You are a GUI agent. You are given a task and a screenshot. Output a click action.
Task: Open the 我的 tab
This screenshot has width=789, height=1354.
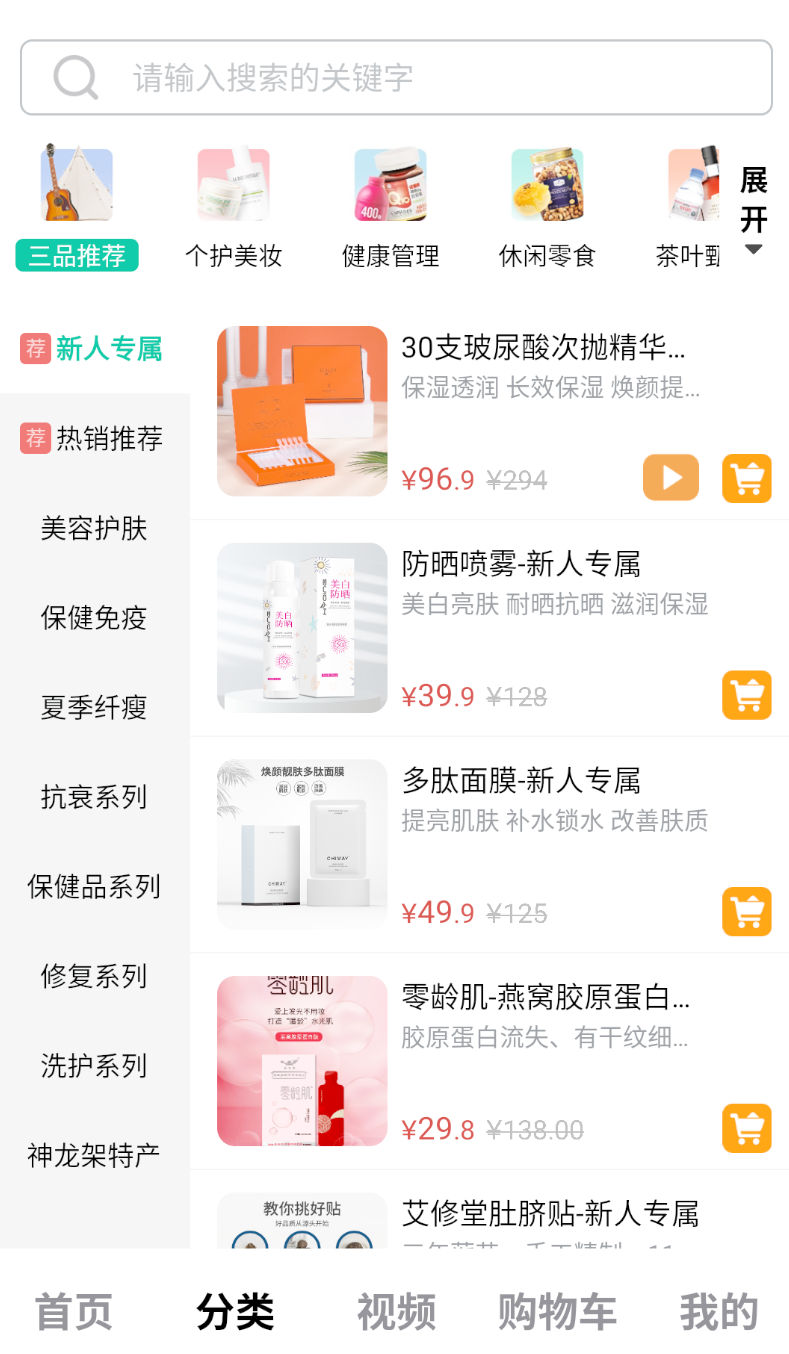click(x=719, y=1311)
